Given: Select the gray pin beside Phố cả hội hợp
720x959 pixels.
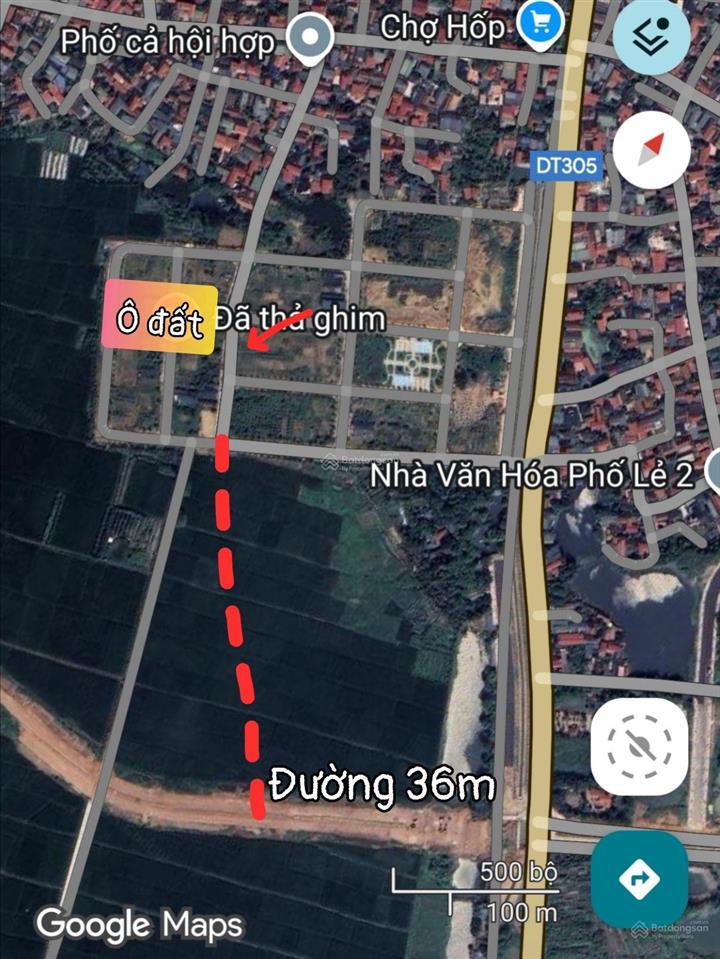Looking at the screenshot, I should coord(310,38).
